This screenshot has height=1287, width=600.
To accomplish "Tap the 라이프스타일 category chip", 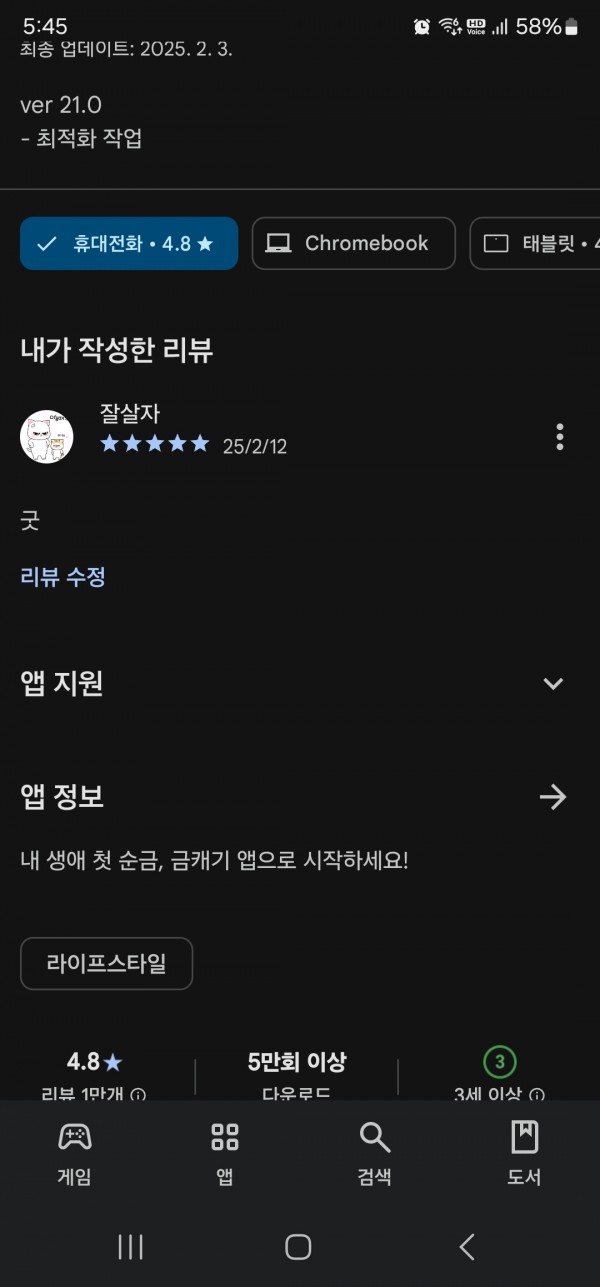I will tap(106, 963).
